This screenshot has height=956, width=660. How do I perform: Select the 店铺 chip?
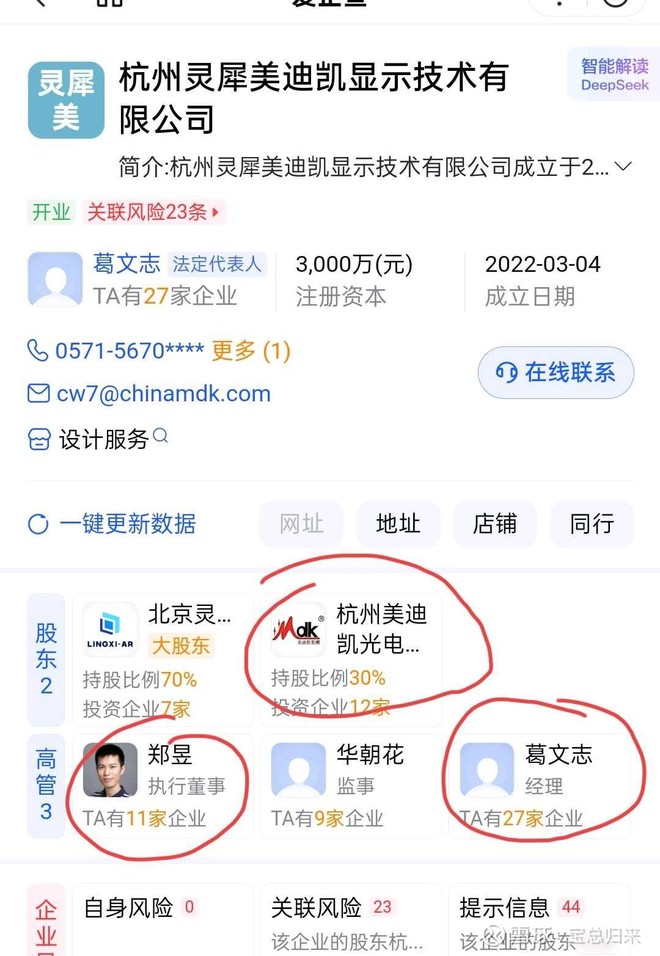tap(495, 524)
